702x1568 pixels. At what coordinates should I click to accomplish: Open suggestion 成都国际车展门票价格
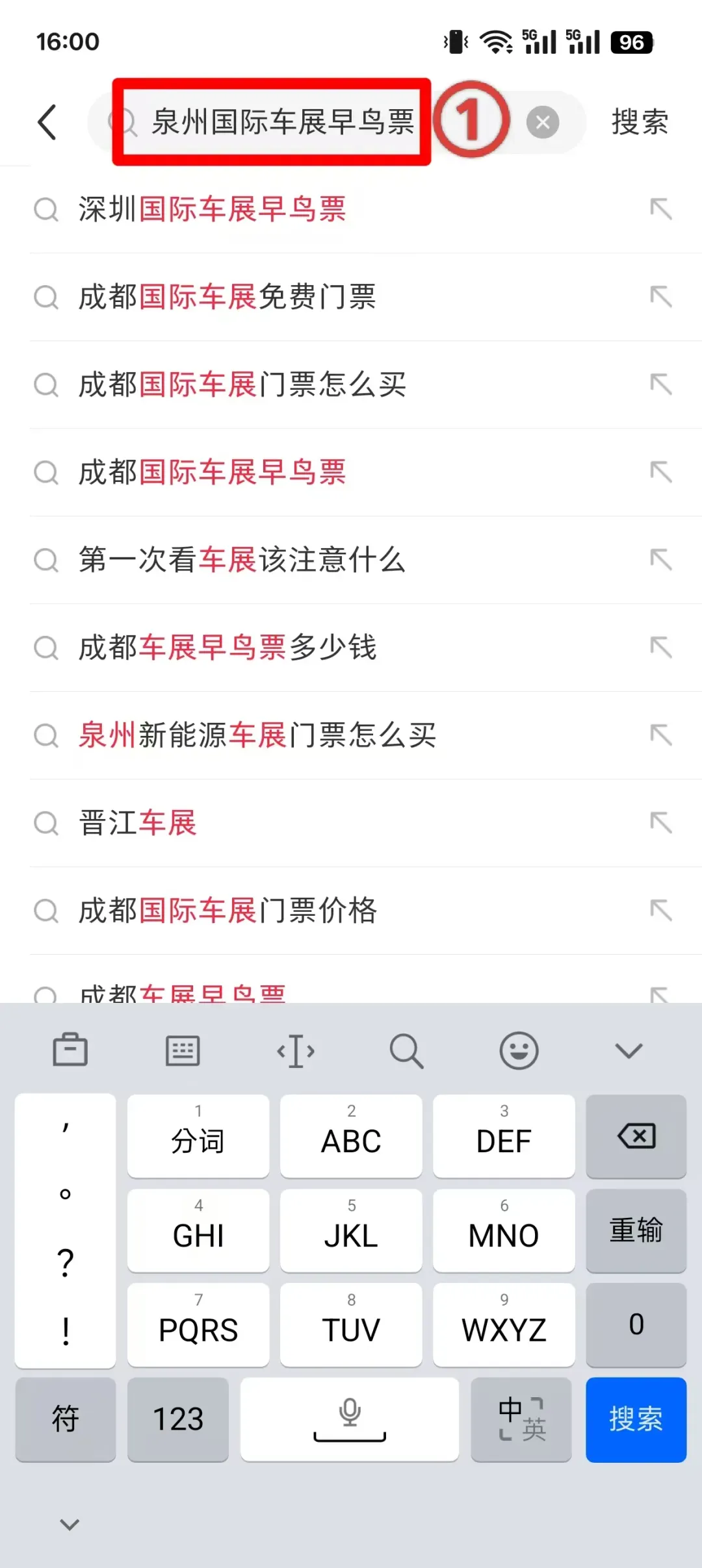pos(227,911)
